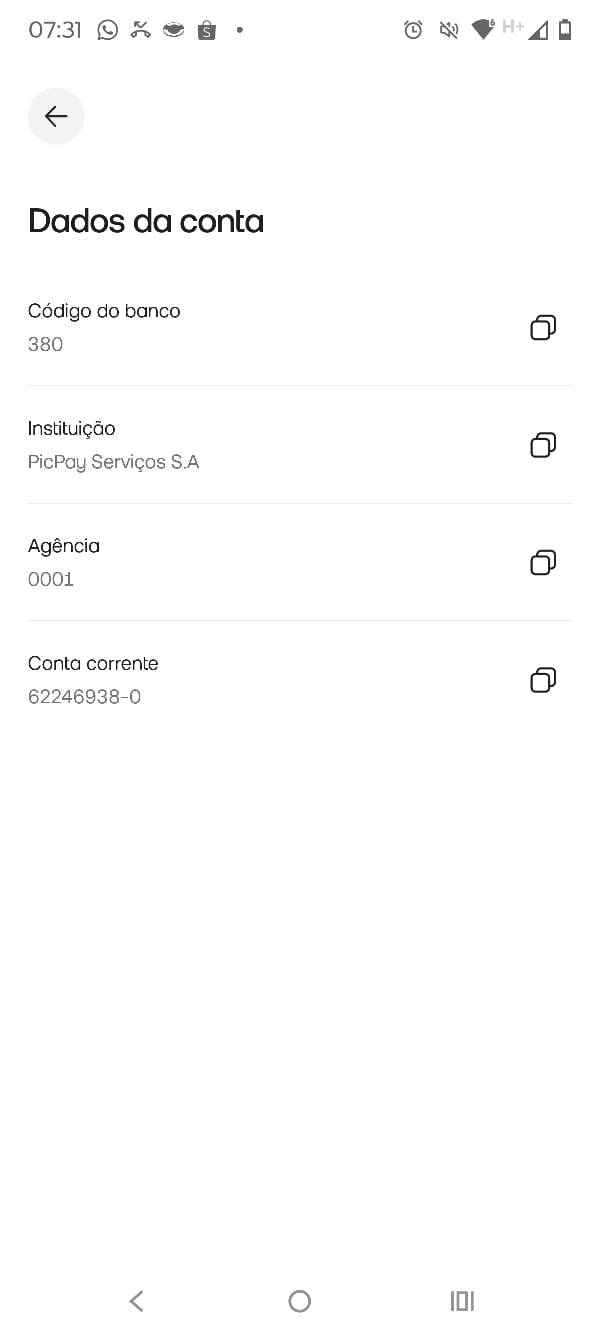Viewport: 600px width, 1335px height.
Task: Open recent apps from navigation bar
Action: pyautogui.click(x=462, y=1301)
